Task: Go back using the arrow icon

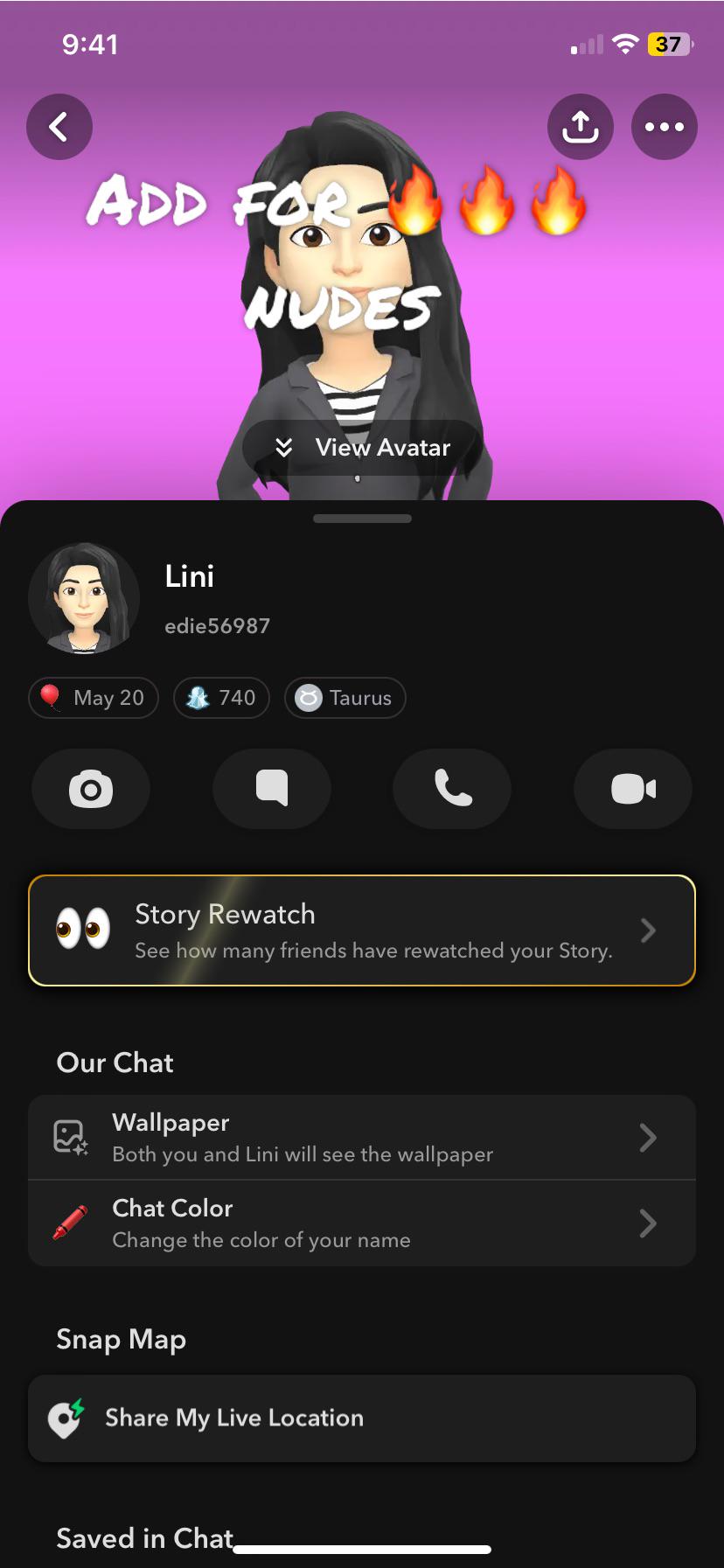Action: click(x=59, y=128)
